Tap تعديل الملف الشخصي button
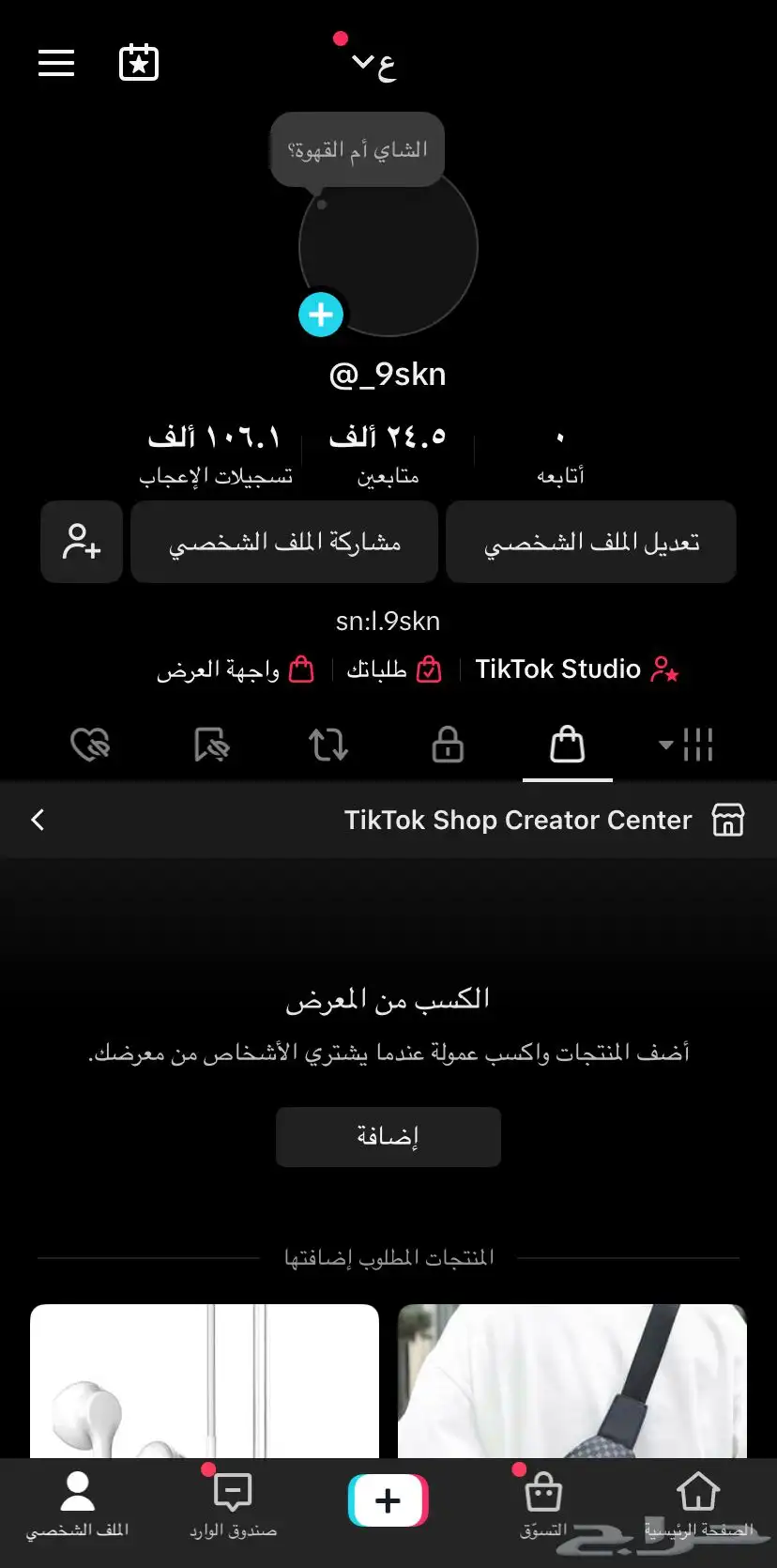Image resolution: width=777 pixels, height=1568 pixels. pyautogui.click(x=591, y=542)
